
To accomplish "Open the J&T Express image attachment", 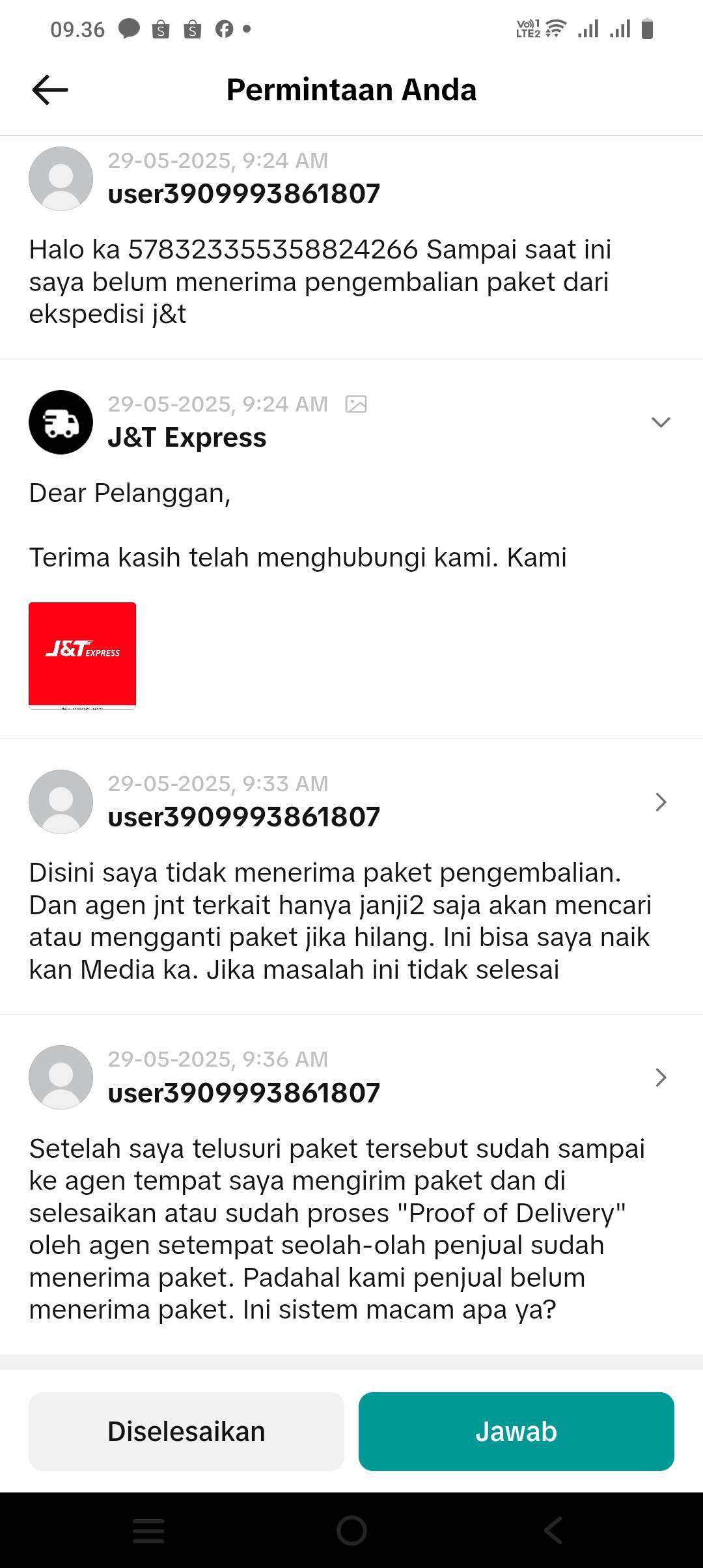I will (x=83, y=656).
